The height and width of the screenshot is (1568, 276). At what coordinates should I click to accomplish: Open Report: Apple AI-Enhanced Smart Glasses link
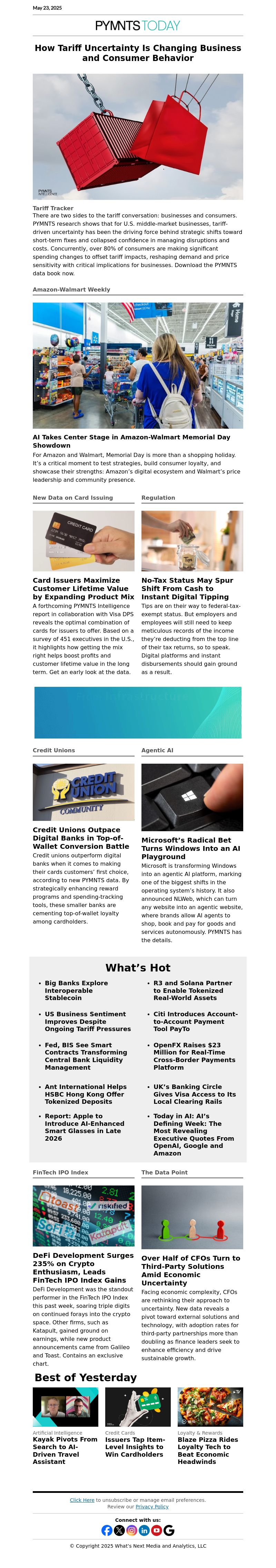[84, 1126]
